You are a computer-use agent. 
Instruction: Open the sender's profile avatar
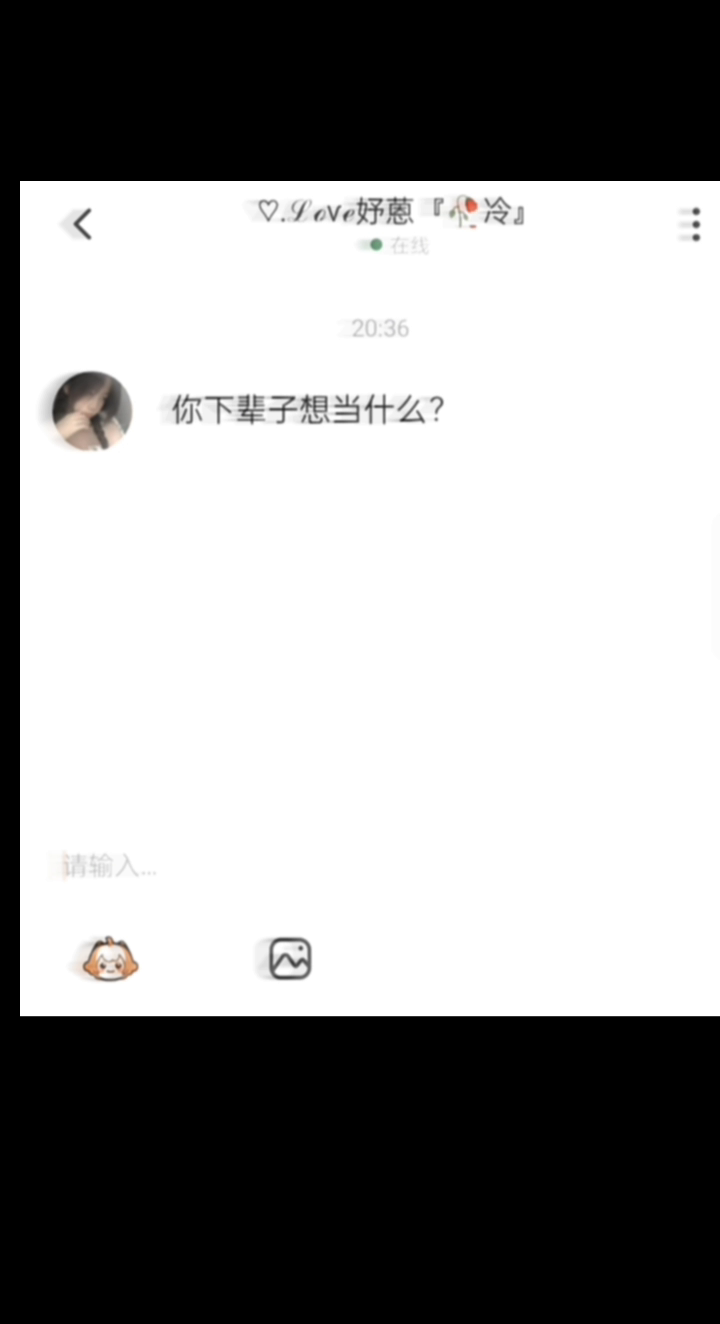click(x=92, y=411)
